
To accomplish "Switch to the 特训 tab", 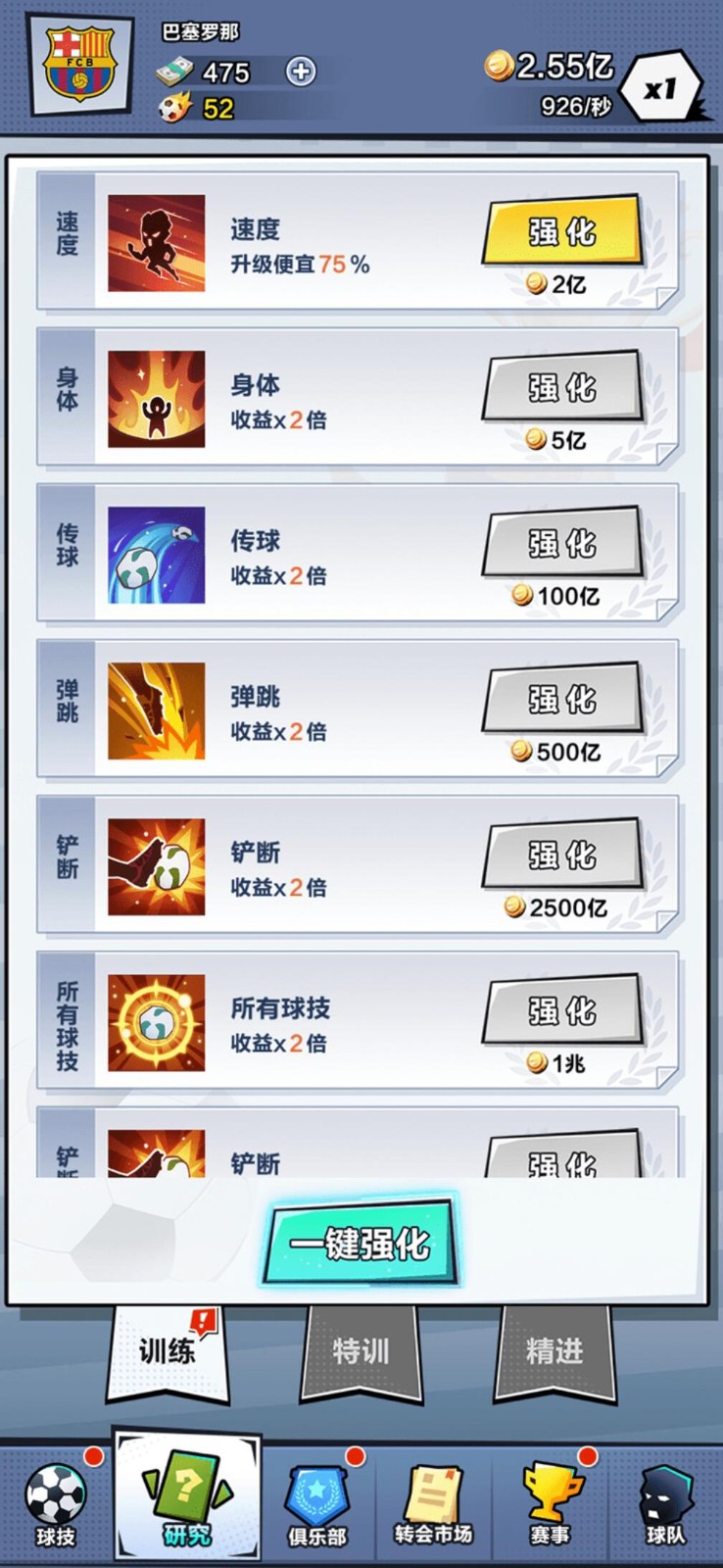I will (361, 1351).
